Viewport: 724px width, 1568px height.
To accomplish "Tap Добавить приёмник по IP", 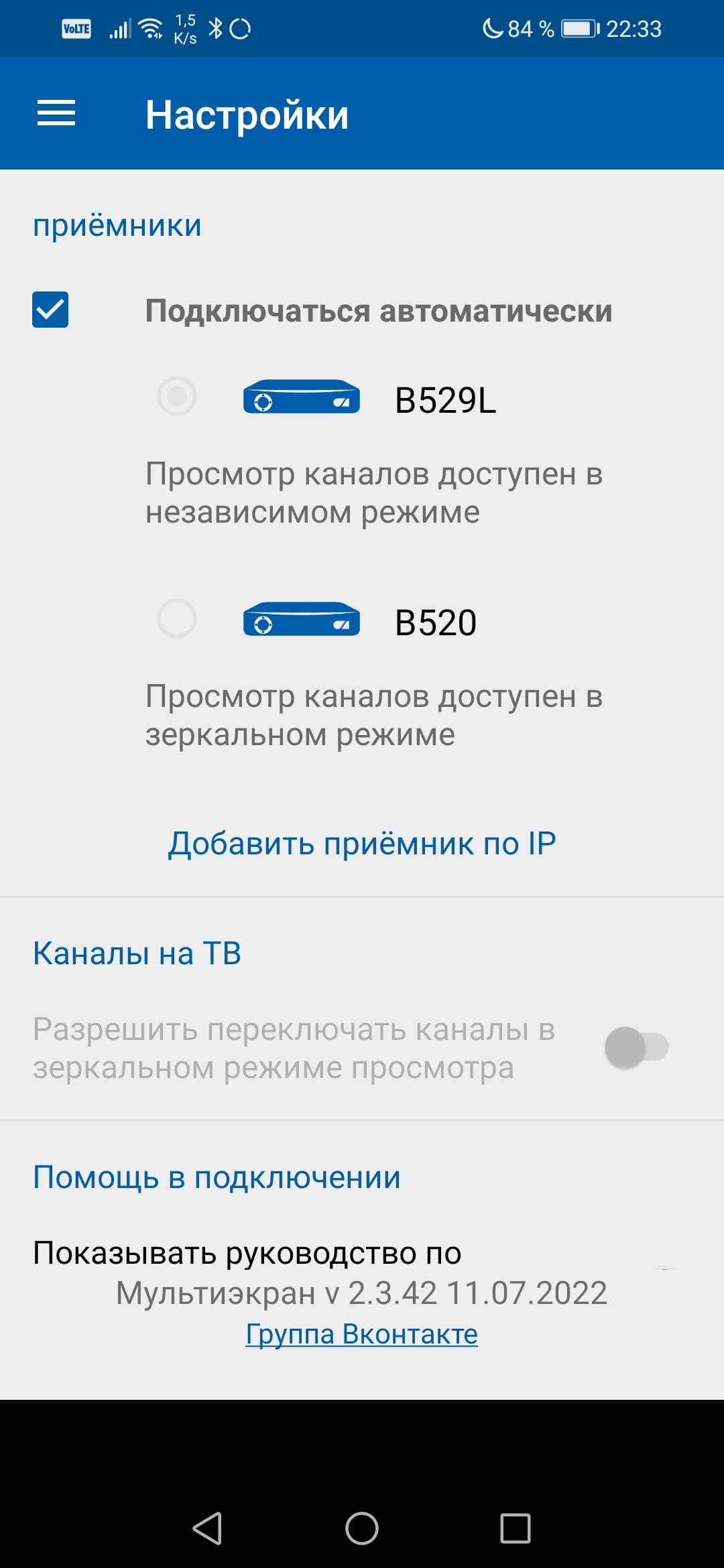I will (x=362, y=843).
